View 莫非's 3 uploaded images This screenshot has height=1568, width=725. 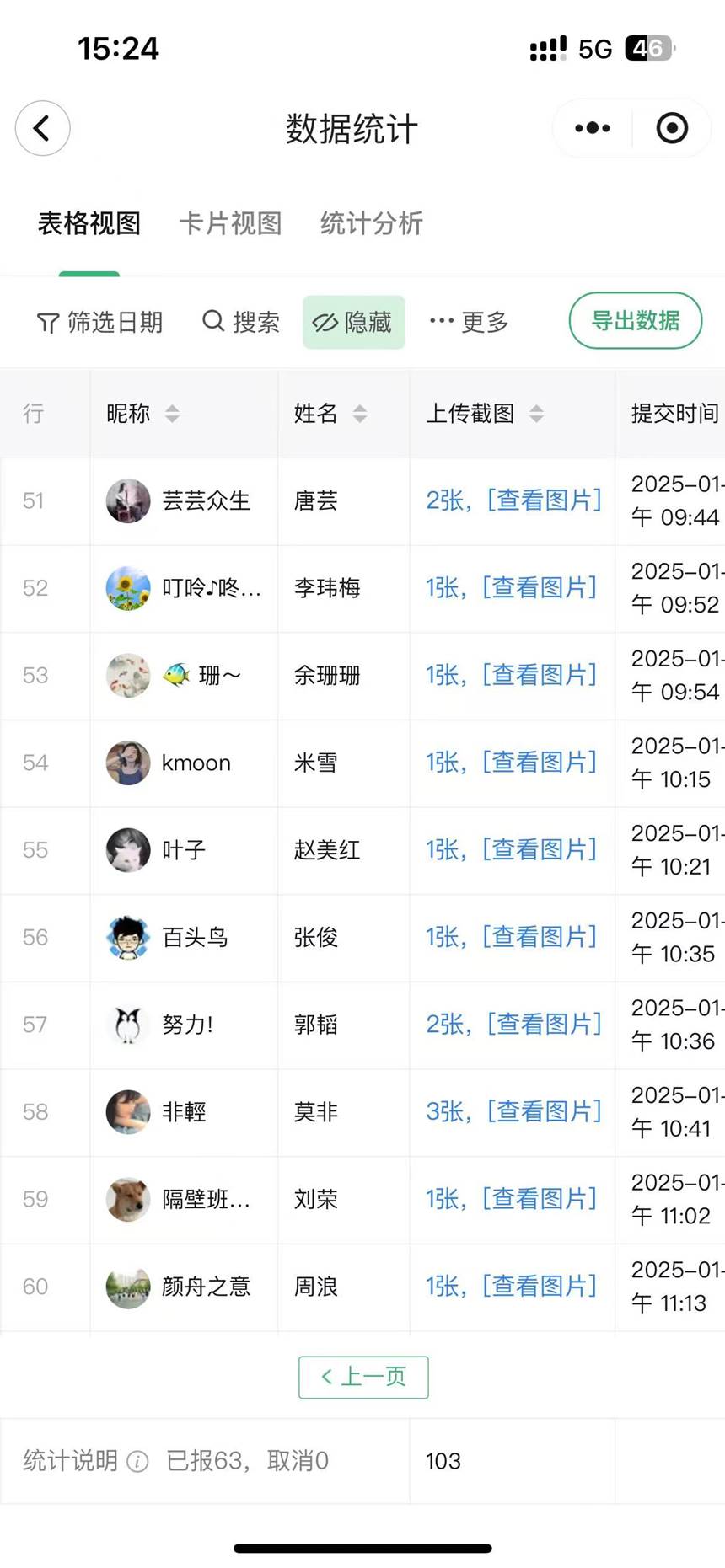pos(545,1112)
